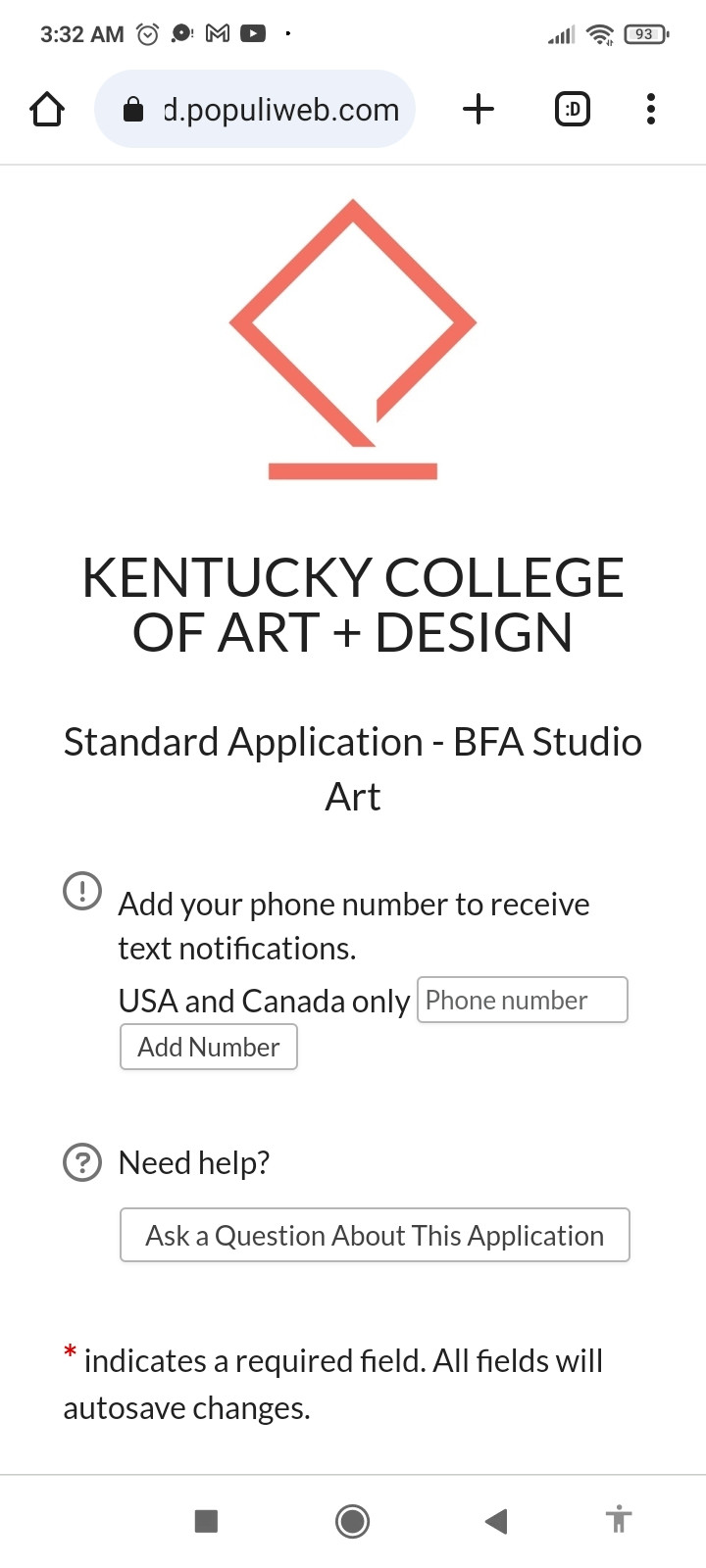Viewport: 706px width, 1568px height.
Task: Tap the Add Number button
Action: point(208,1047)
